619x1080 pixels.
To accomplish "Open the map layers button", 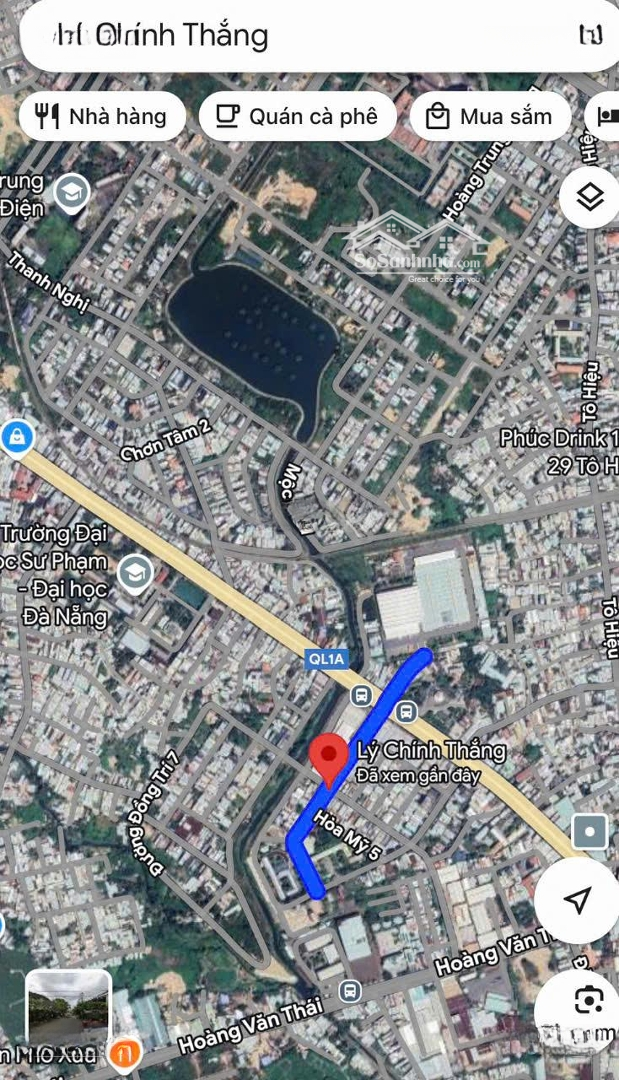I will (x=590, y=197).
